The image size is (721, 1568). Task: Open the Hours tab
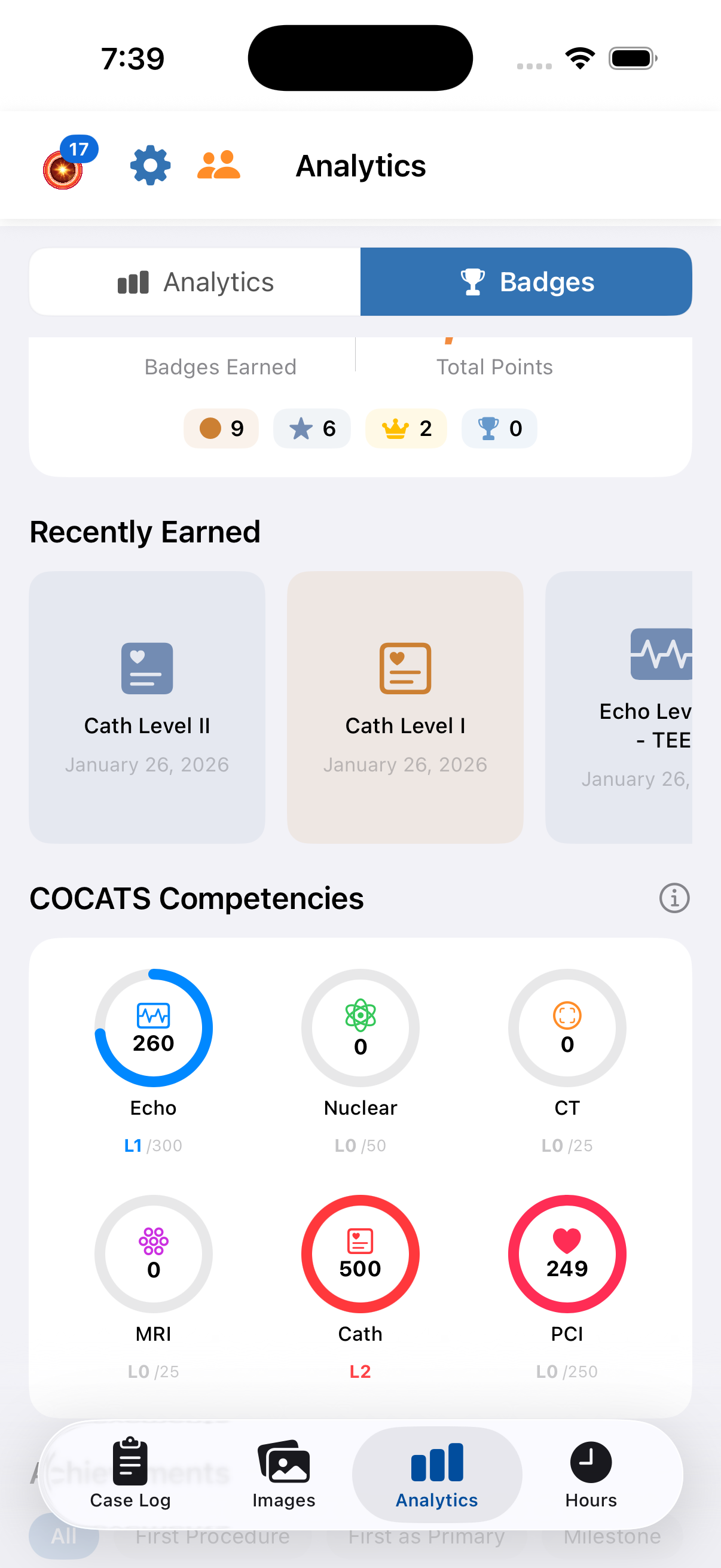click(590, 1474)
